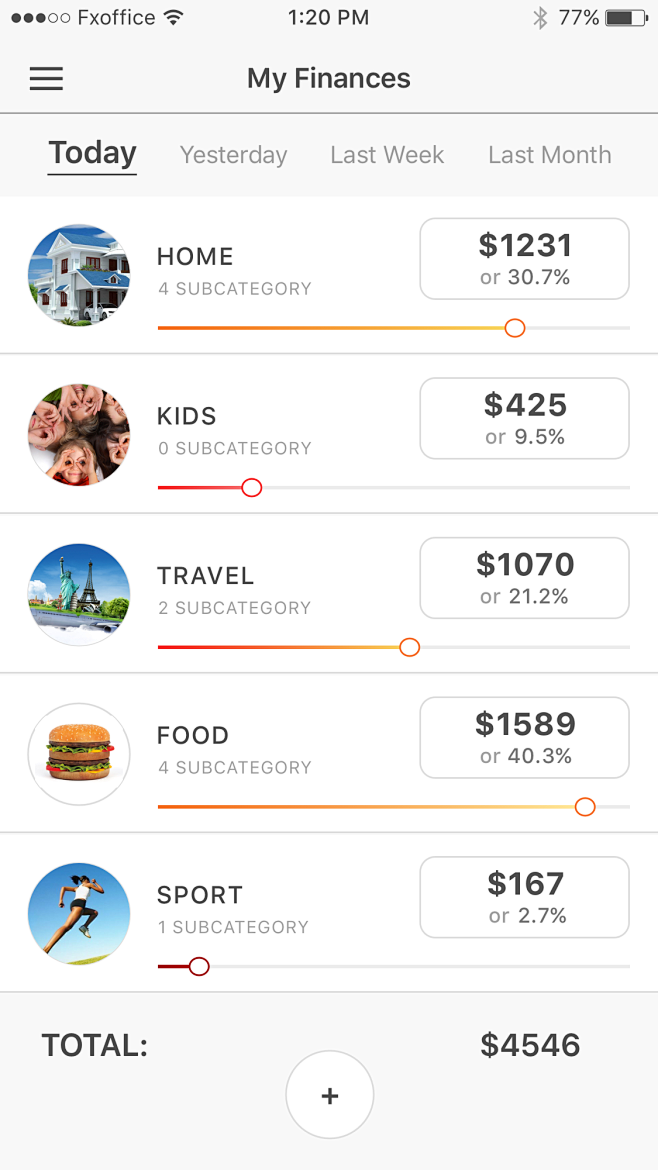Tap the $1231 amount box for Home
Image resolution: width=658 pixels, height=1170 pixels.
(x=524, y=259)
